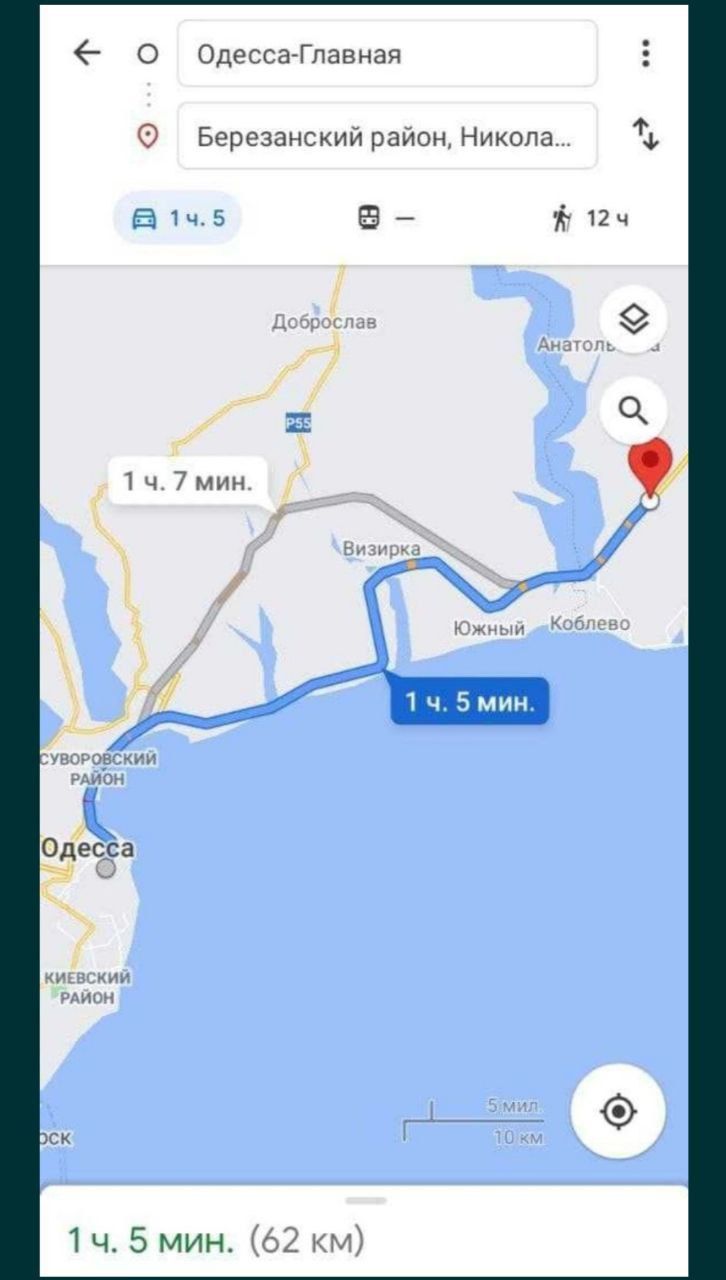726x1280 pixels.
Task: Go back from directions view
Action: (88, 53)
